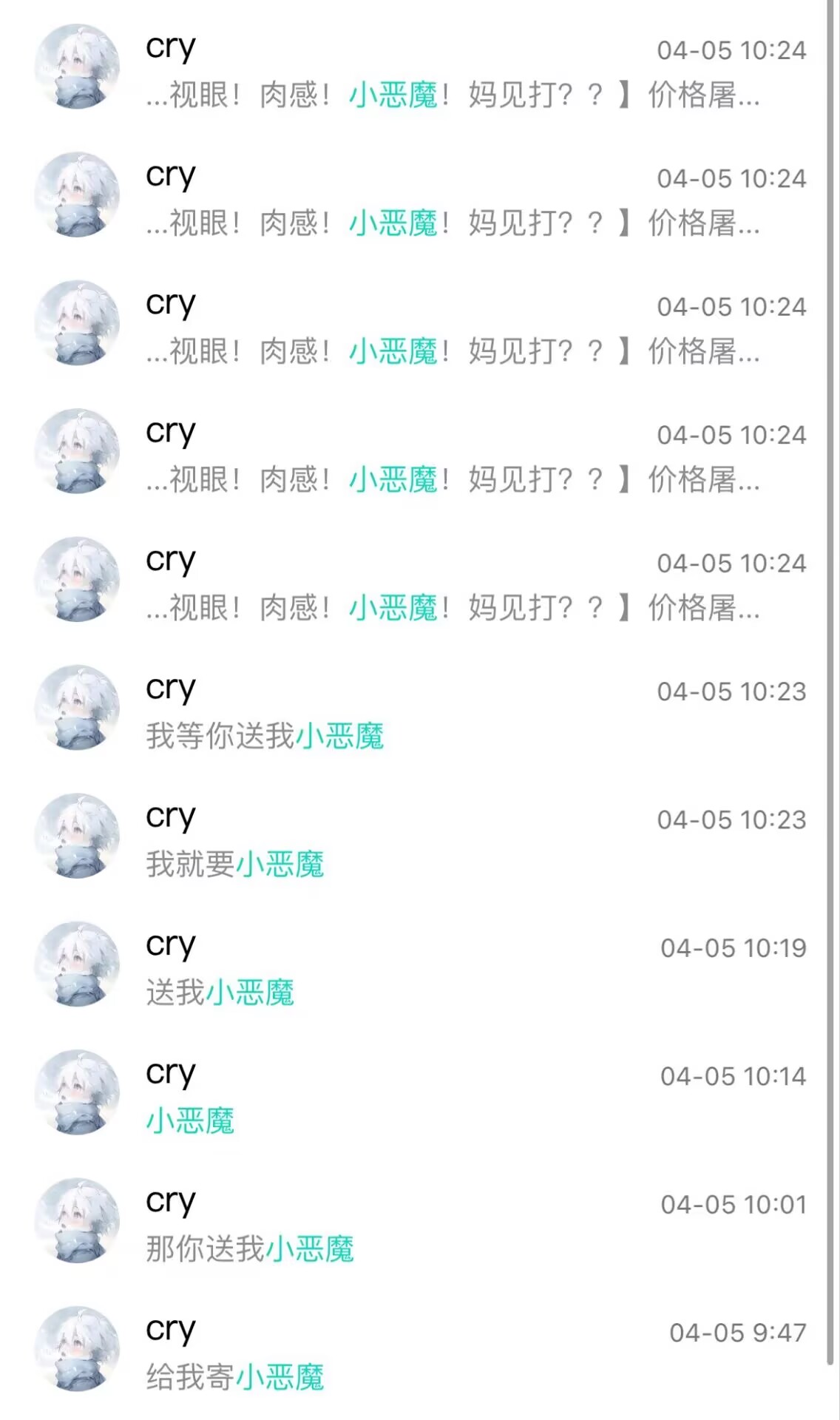Select the 10:14 result reading only "小恶魔"
Viewport: 840px width, 1420px height.
coord(191,1120)
